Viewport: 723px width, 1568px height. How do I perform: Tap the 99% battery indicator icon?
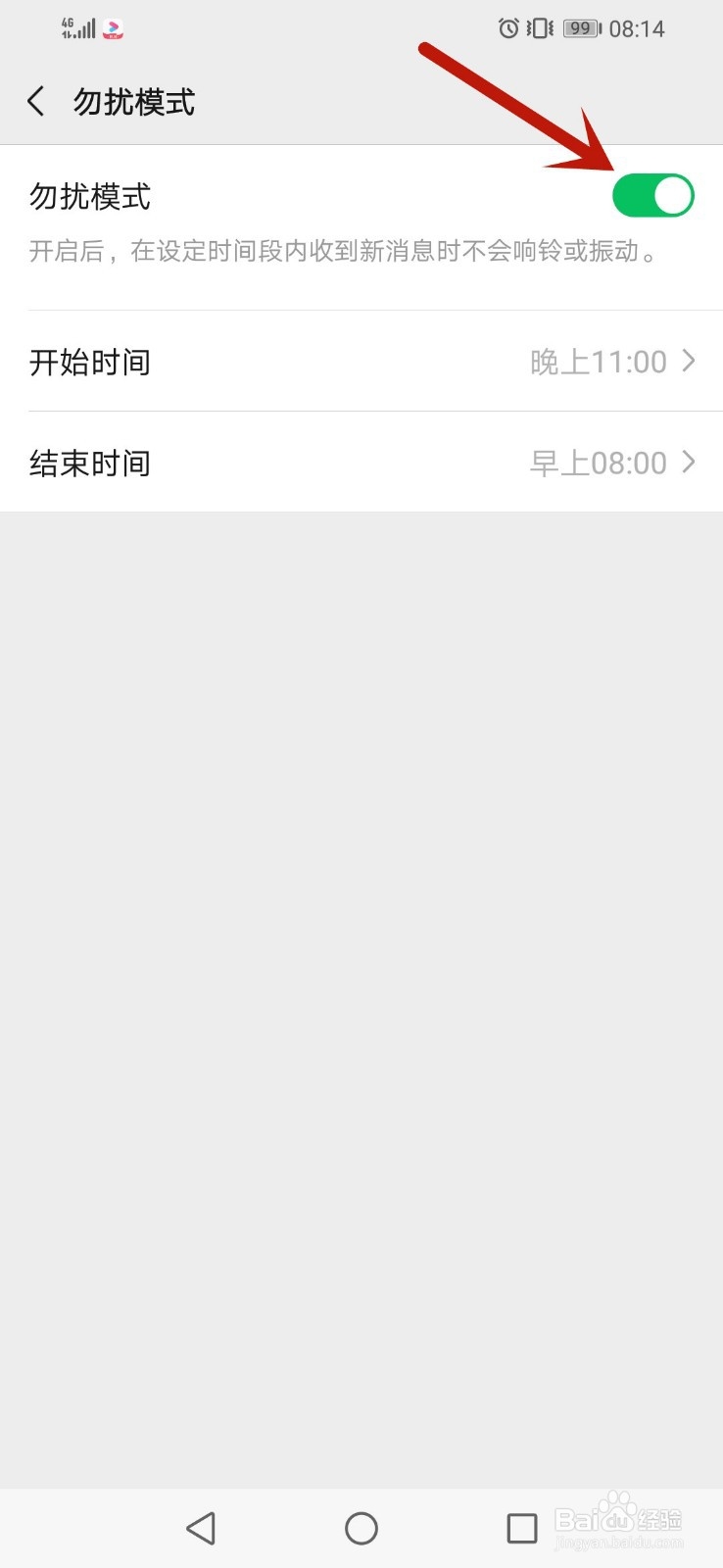[x=580, y=28]
